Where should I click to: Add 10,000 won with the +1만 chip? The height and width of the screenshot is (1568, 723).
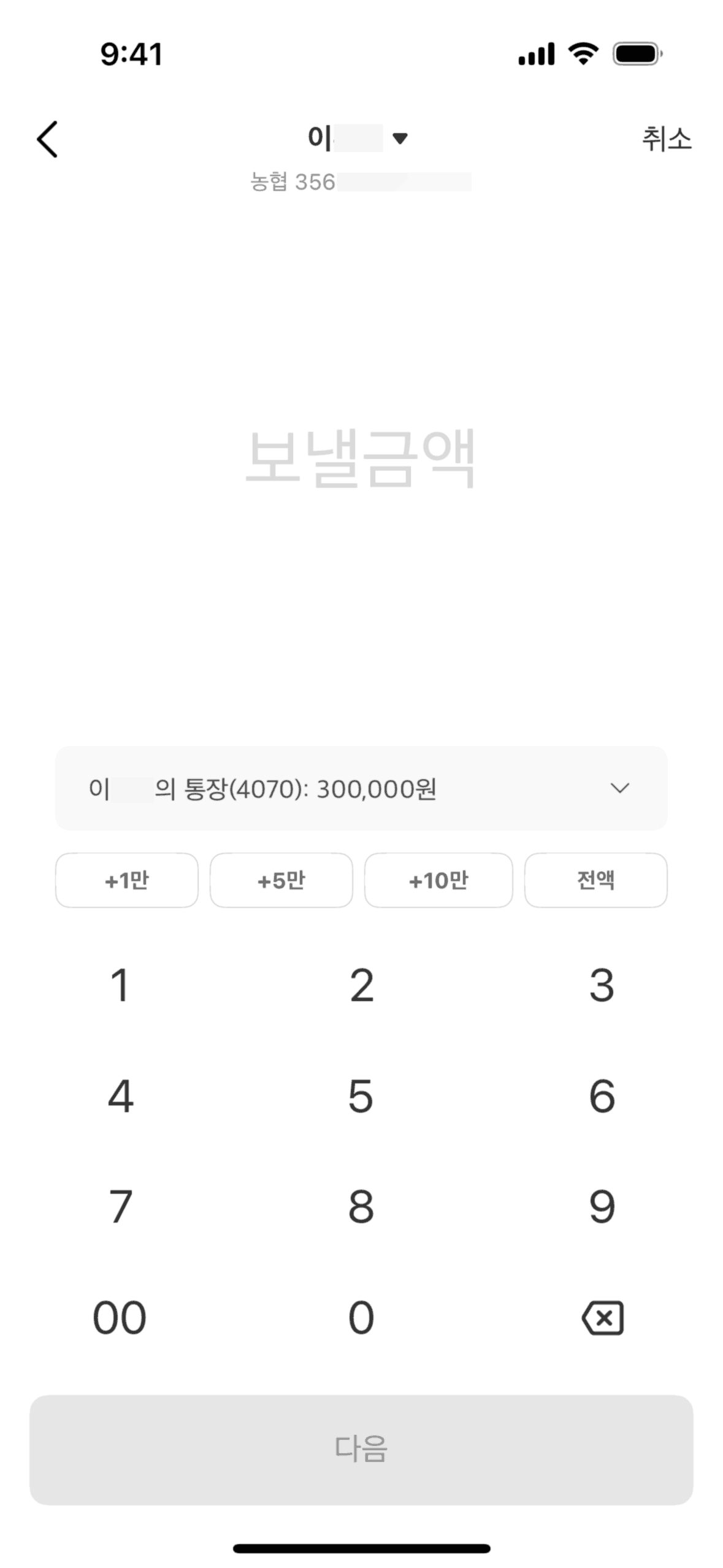127,880
